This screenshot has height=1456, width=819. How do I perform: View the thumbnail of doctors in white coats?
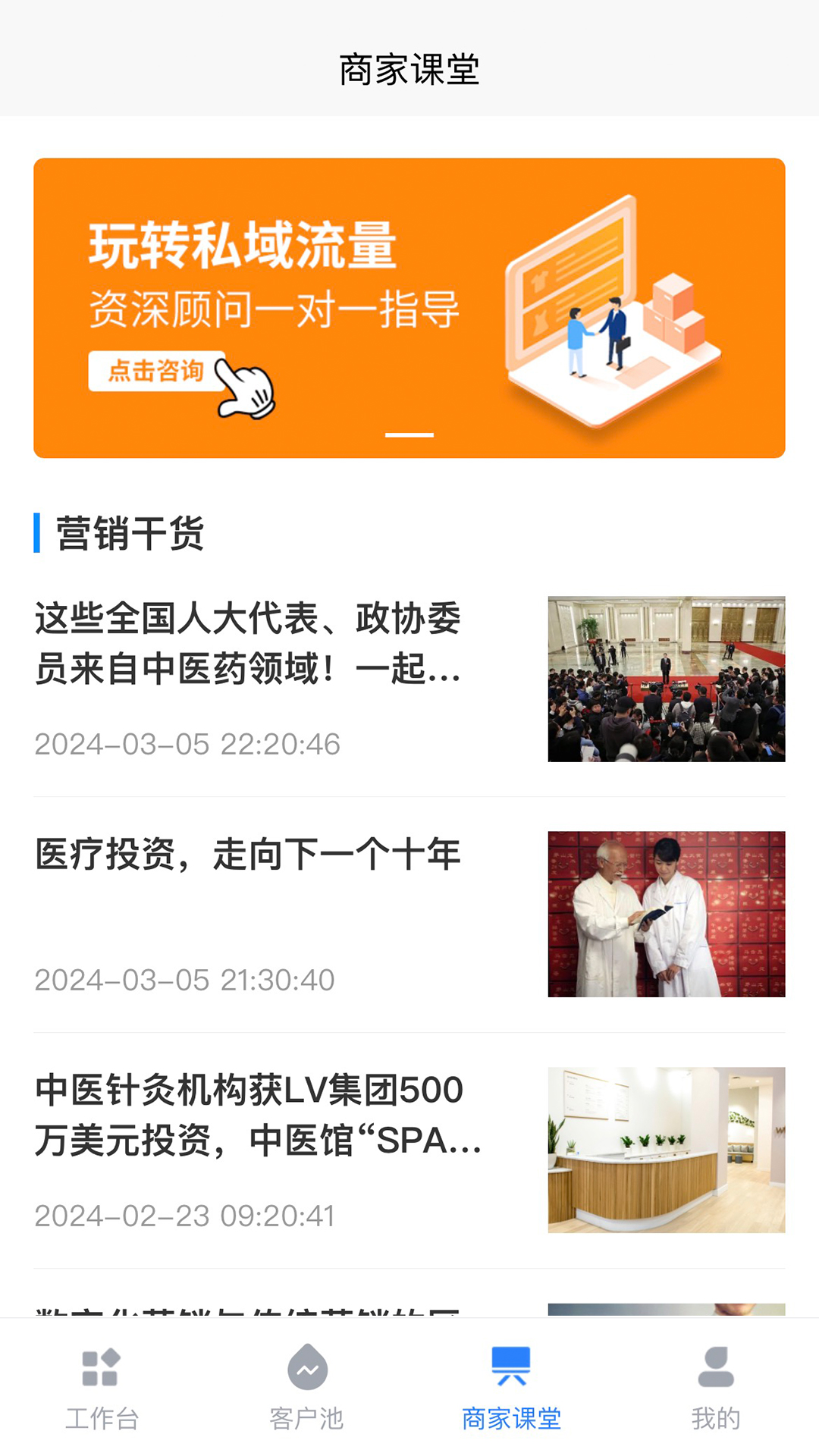[x=667, y=915]
